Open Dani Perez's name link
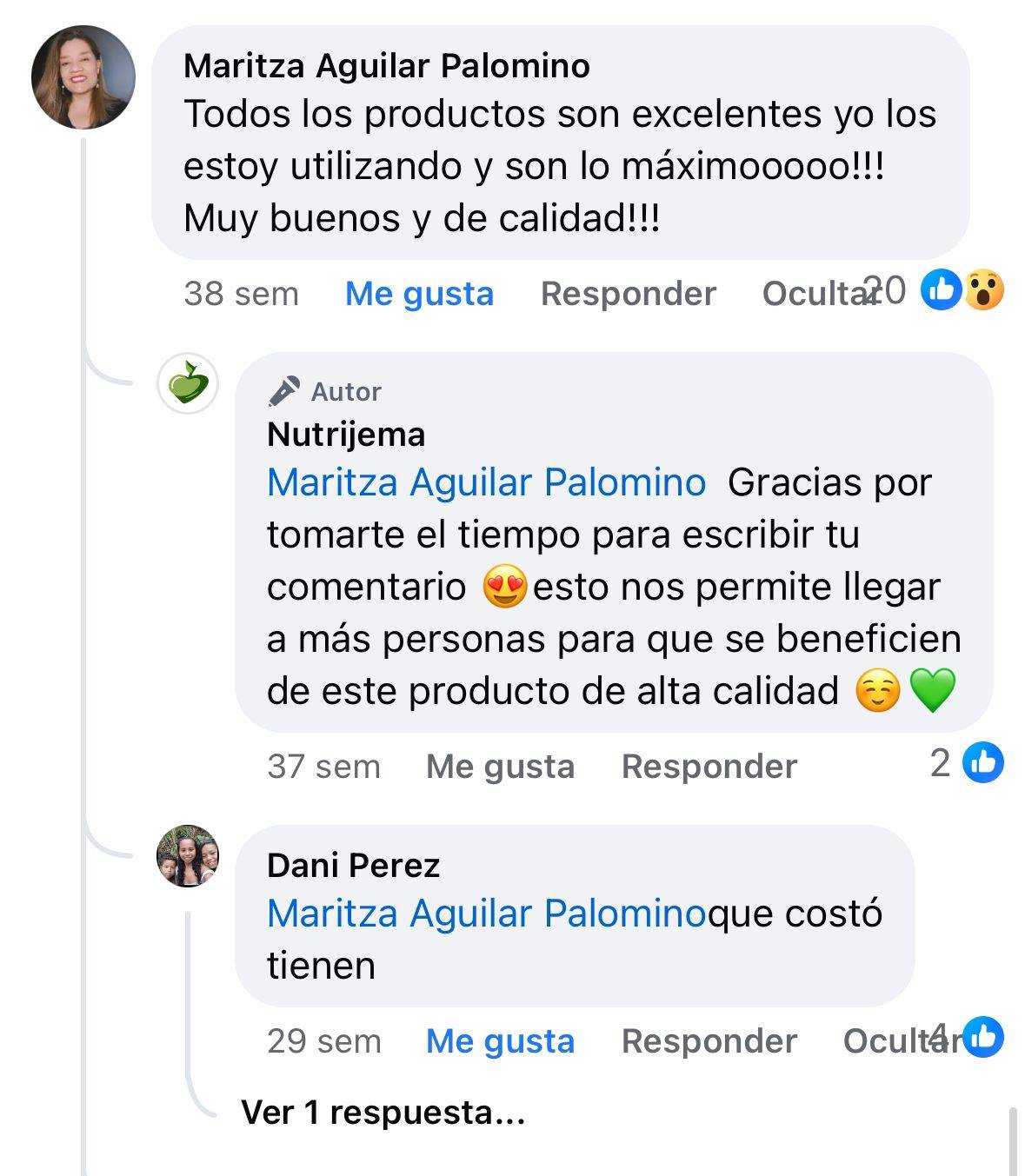Screen dimensions: 1025x1176 click(x=353, y=866)
